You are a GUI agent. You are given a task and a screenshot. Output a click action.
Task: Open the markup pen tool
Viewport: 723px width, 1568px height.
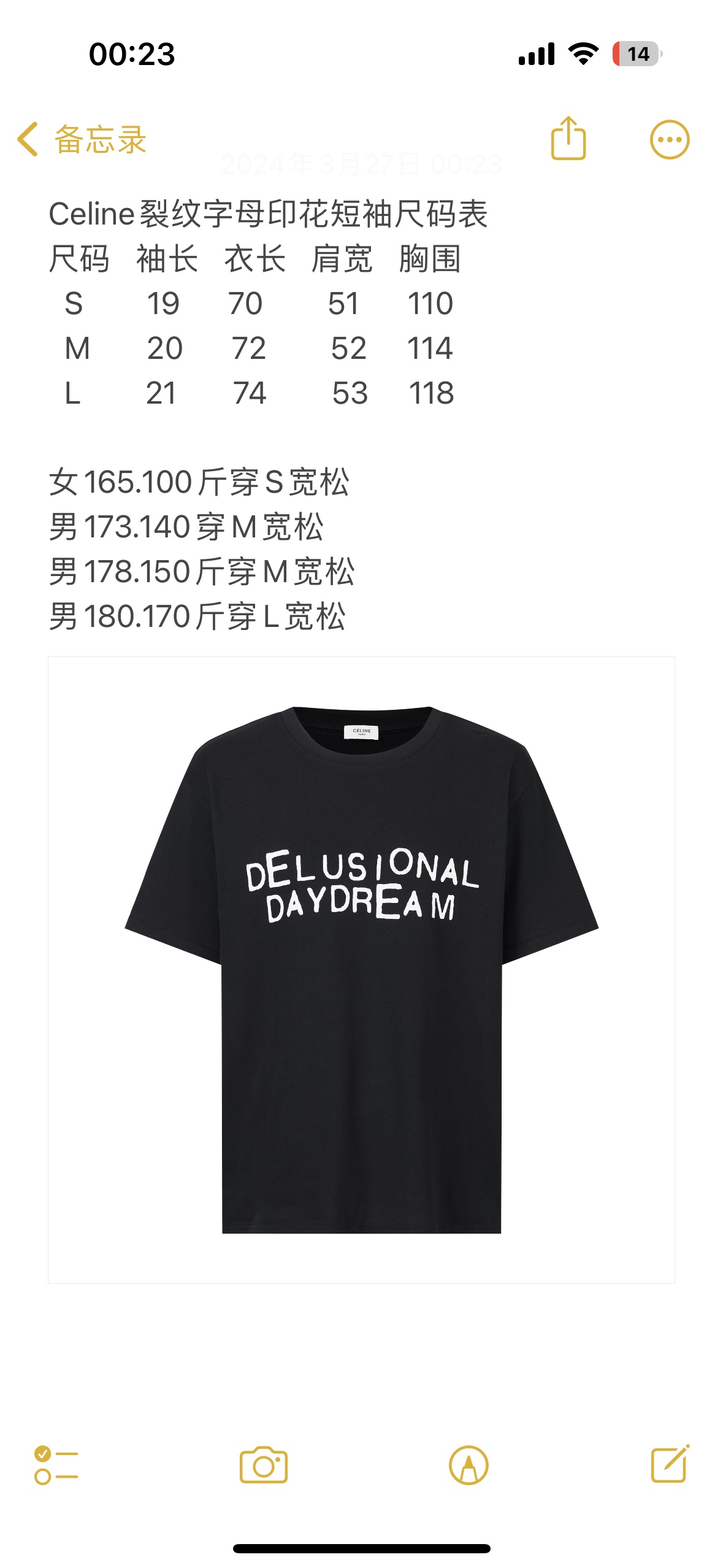pos(469,1466)
